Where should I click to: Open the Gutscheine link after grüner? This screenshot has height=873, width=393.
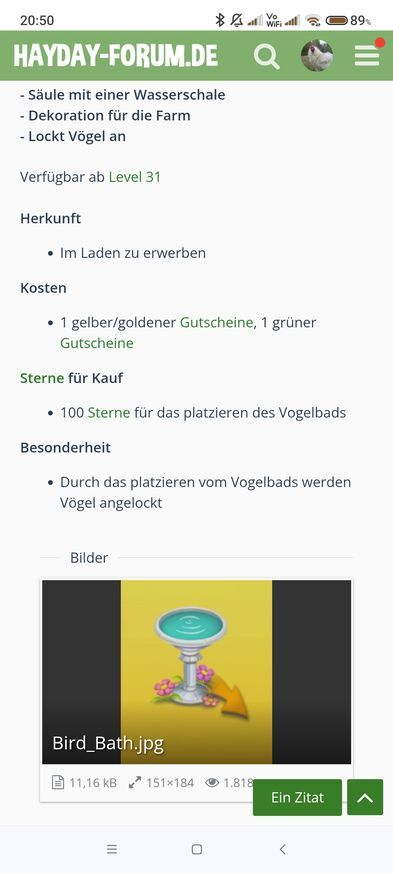click(x=97, y=343)
